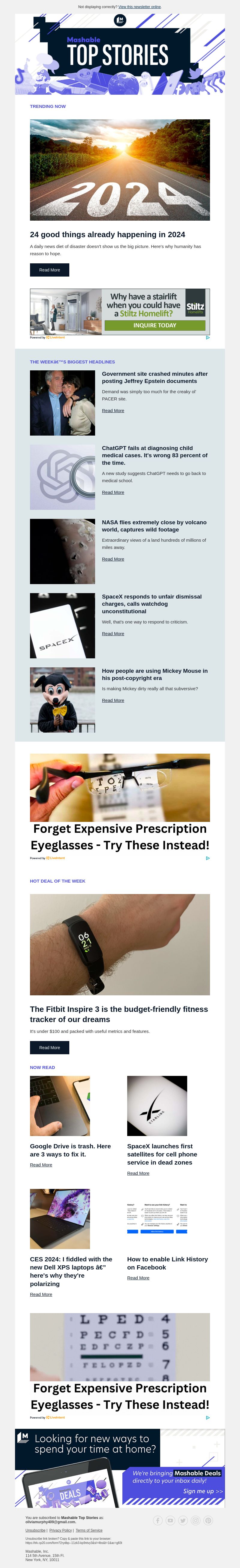The image size is (240, 1568).
Task: Open Mashable's Pinterest icon
Action: click(208, 1521)
